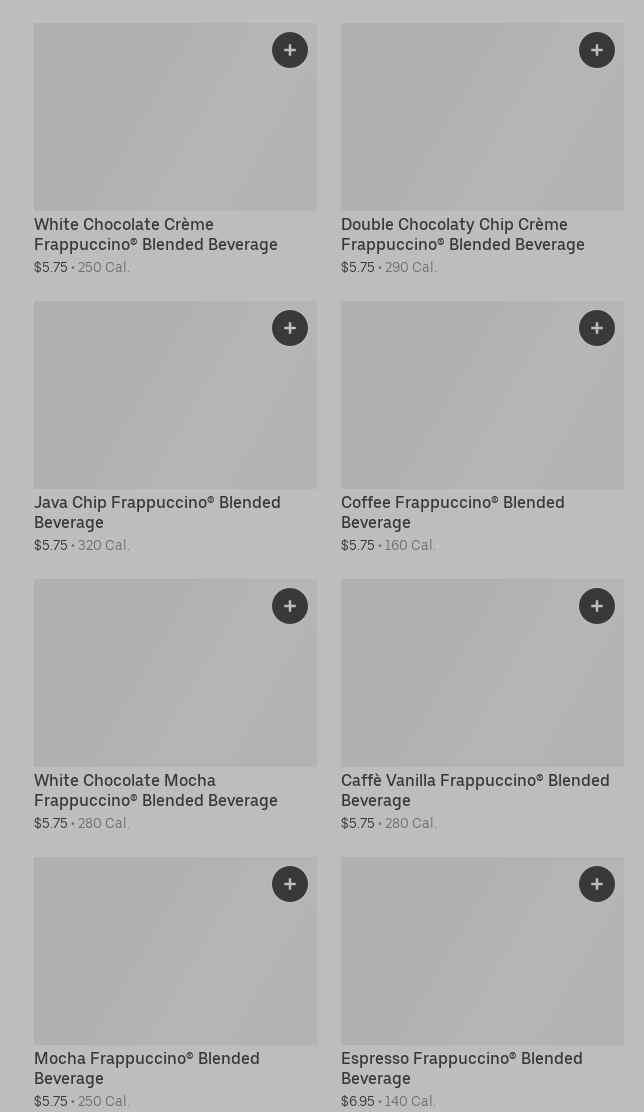Add Caffè Vanilla Frappuccino to order

point(597,606)
